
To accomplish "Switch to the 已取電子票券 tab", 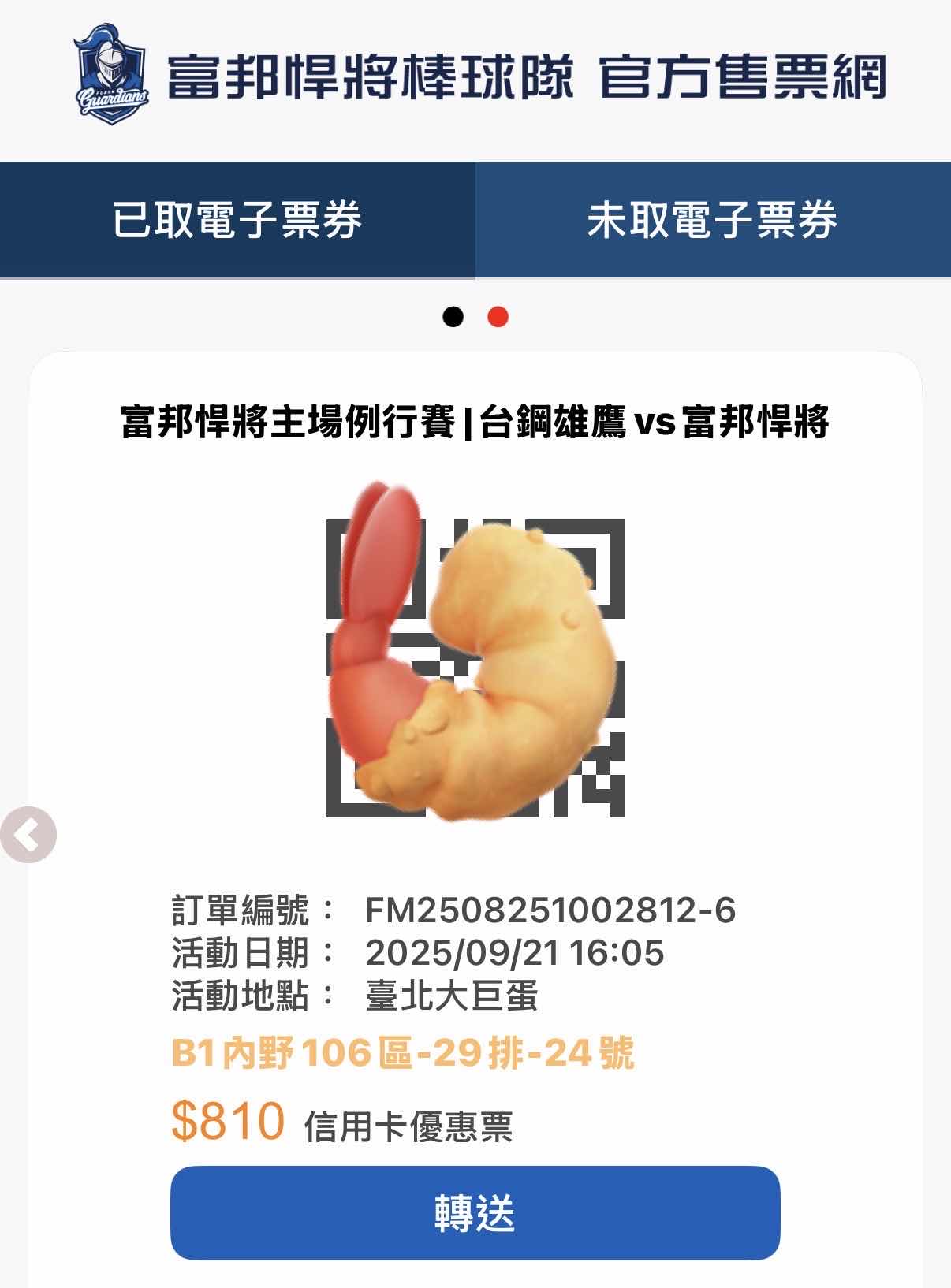I will (x=237, y=220).
